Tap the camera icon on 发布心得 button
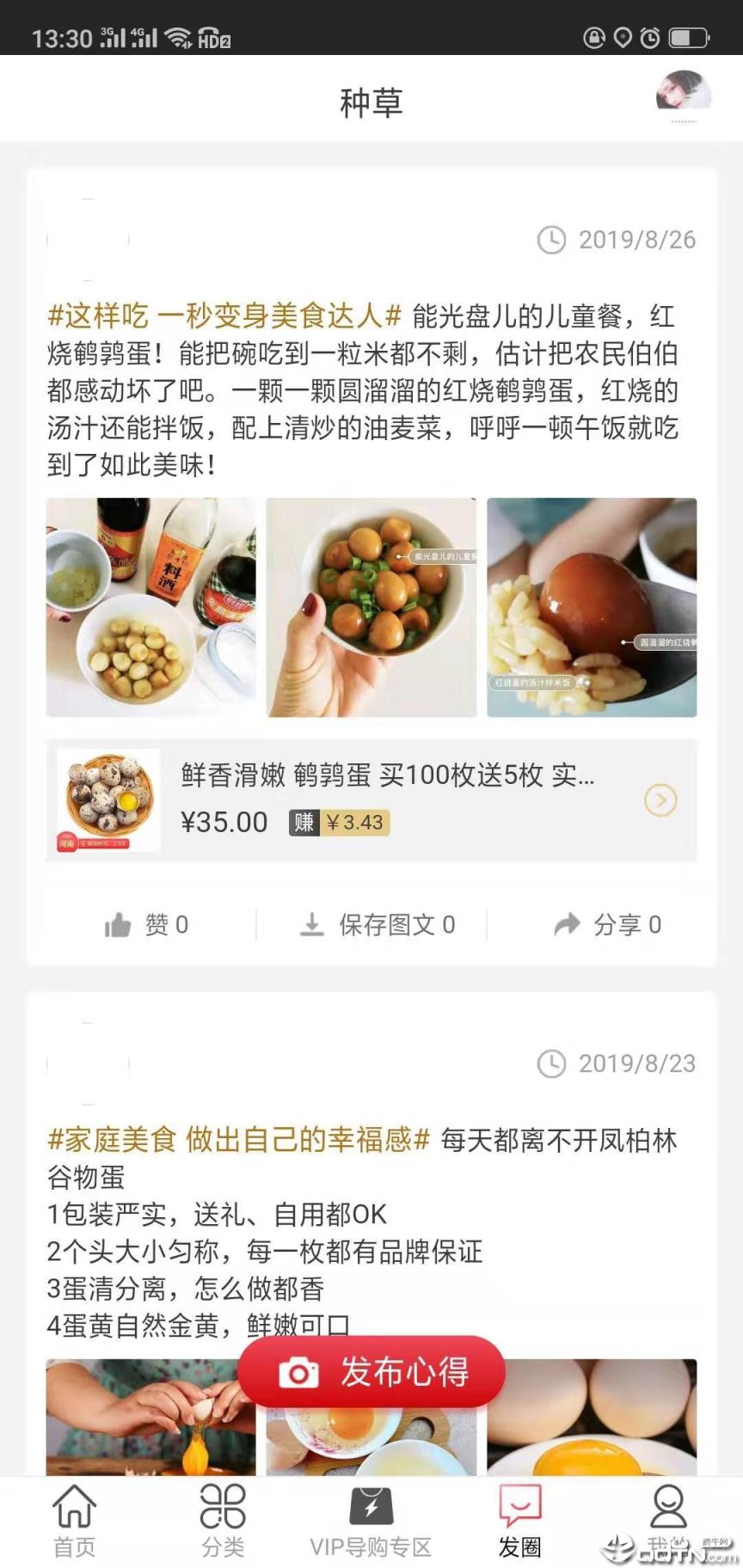Viewport: 743px width, 1568px height. [297, 1373]
